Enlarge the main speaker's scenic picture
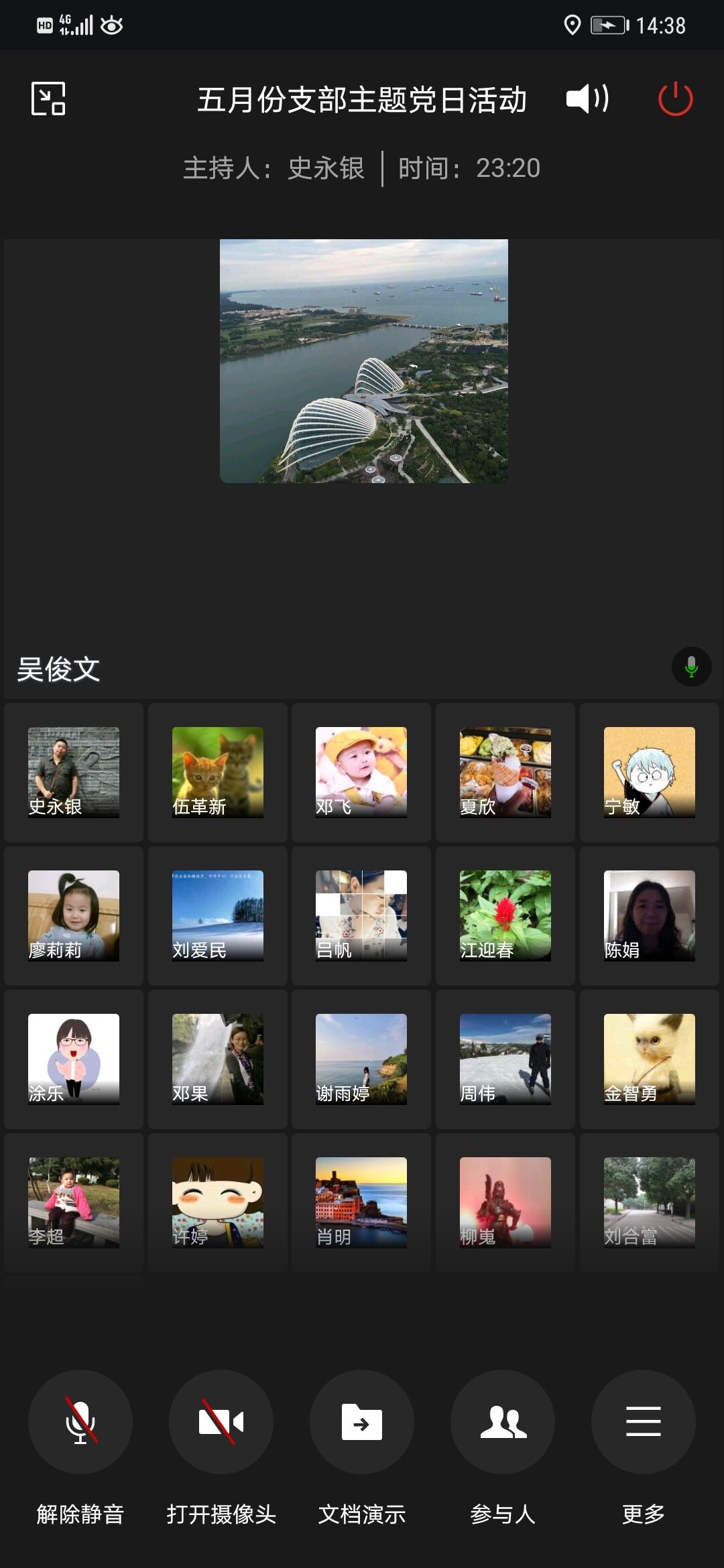Viewport: 724px width, 1568px height. coord(363,361)
